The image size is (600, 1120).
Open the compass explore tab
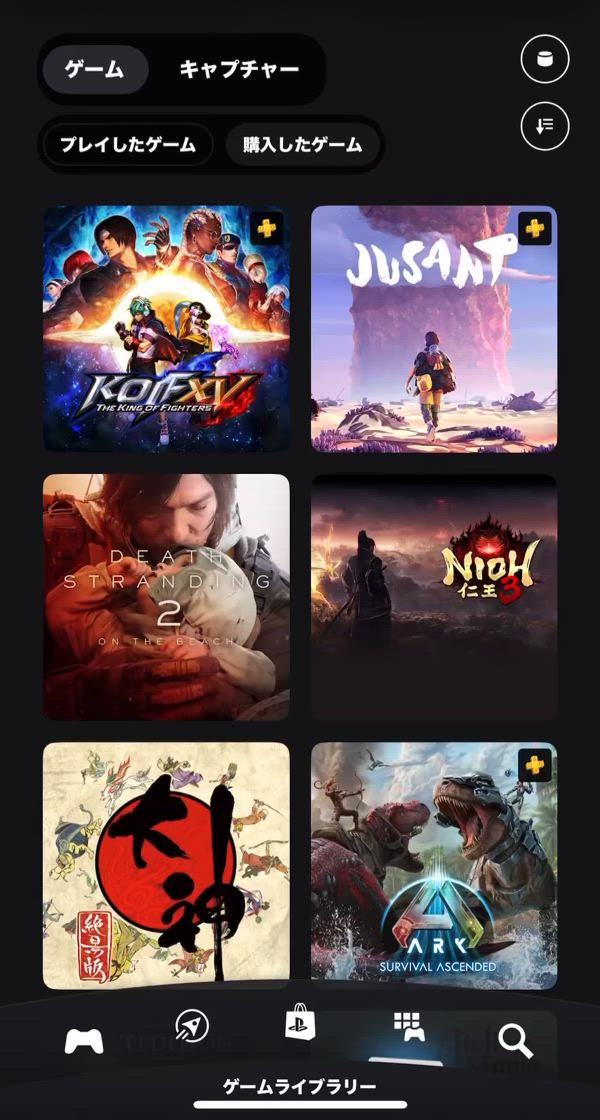point(191,1026)
